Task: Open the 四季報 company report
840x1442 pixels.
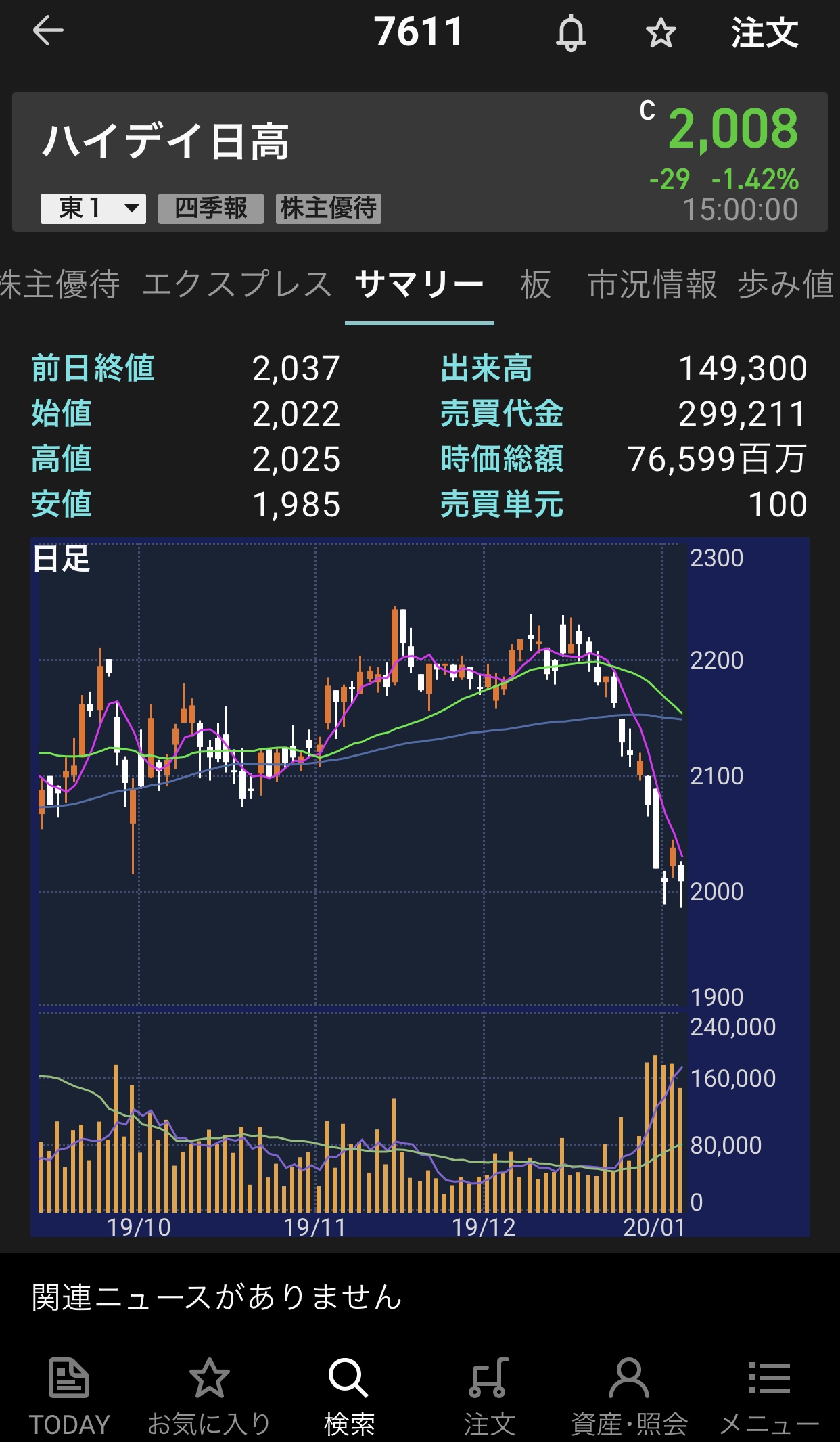Action: click(211, 208)
